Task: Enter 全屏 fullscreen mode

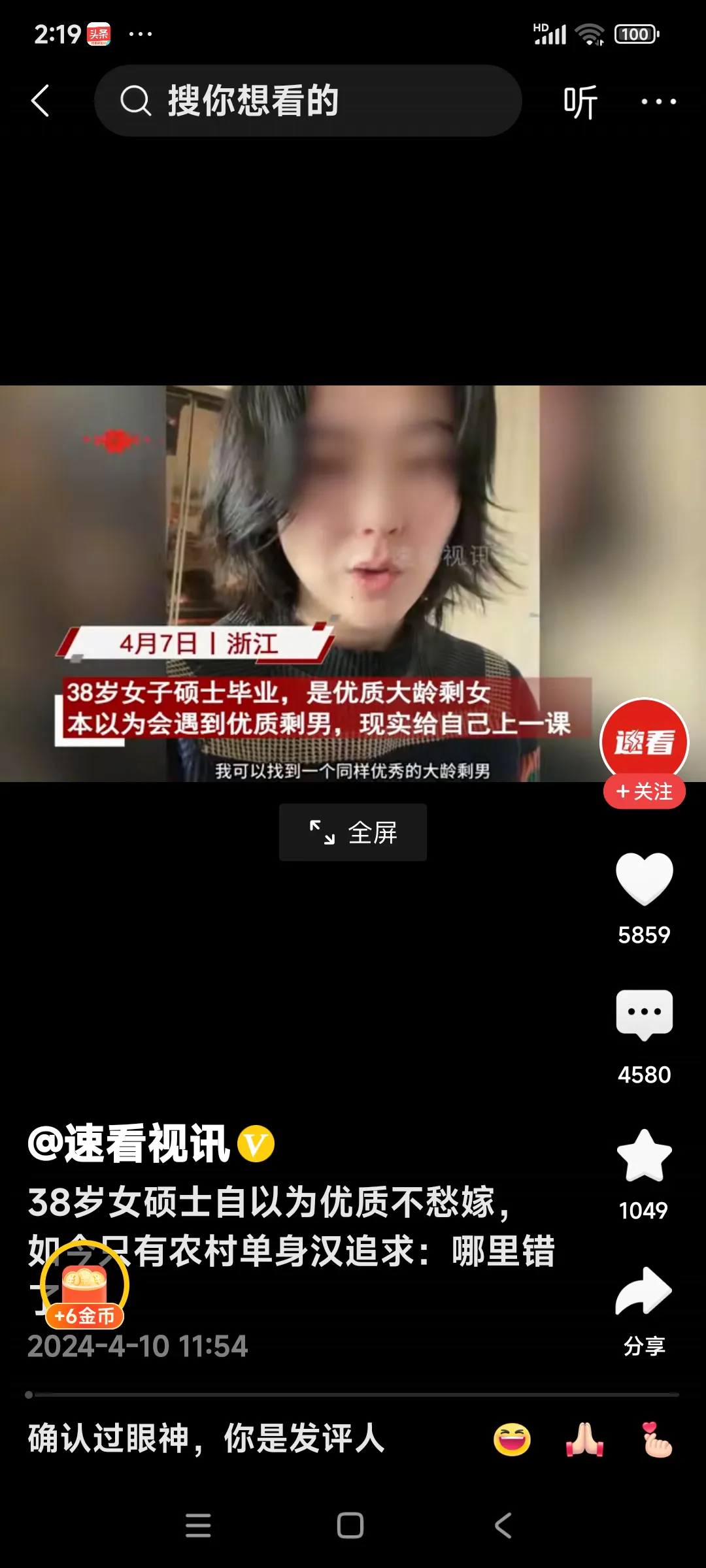Action: point(353,832)
